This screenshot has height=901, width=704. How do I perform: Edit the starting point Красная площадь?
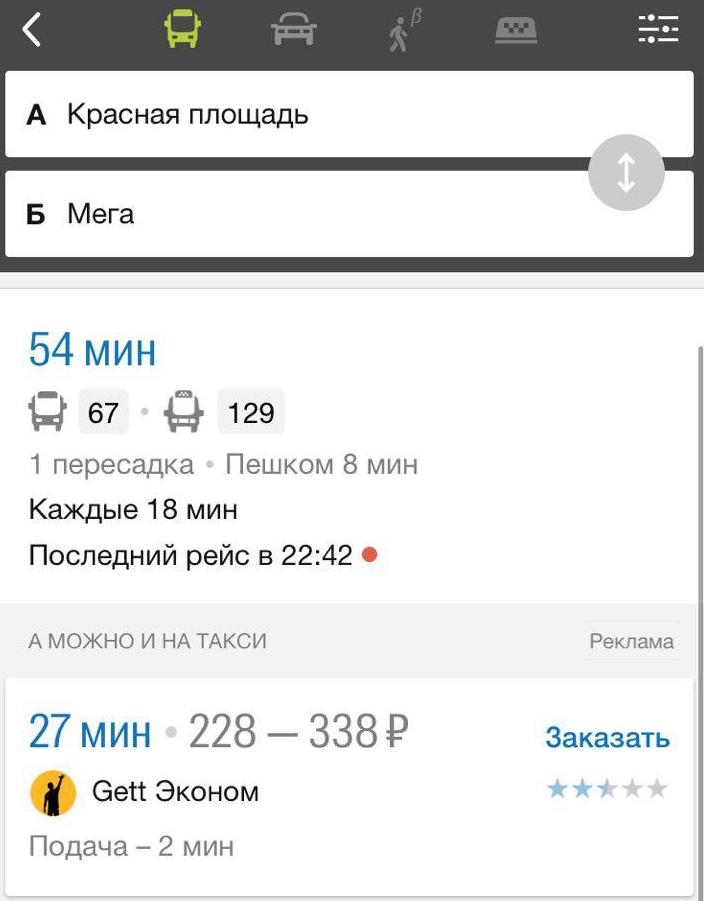click(300, 115)
